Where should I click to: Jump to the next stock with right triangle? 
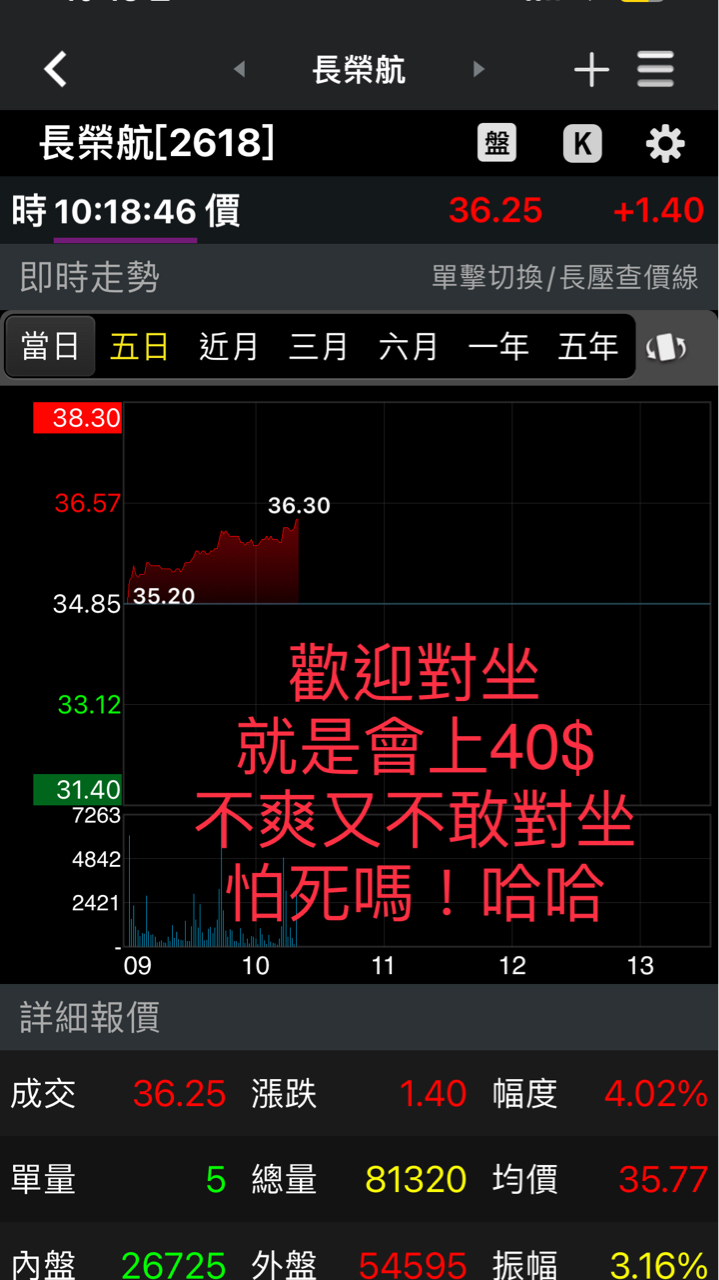(x=478, y=69)
